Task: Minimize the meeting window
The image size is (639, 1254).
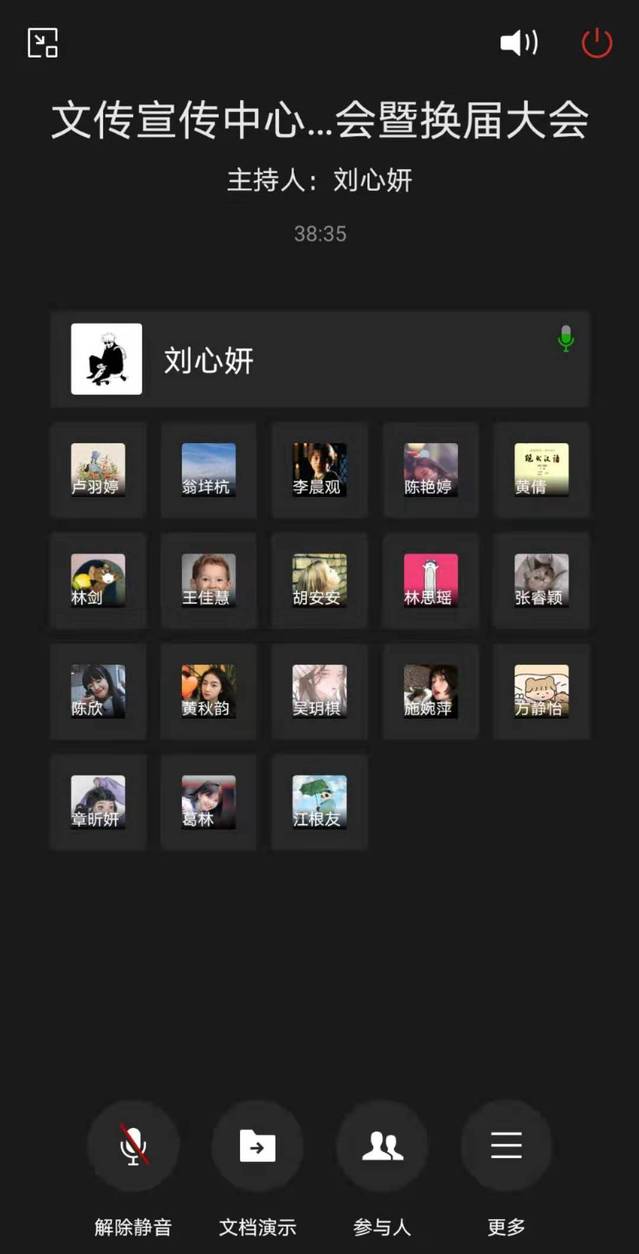Action: (43, 43)
